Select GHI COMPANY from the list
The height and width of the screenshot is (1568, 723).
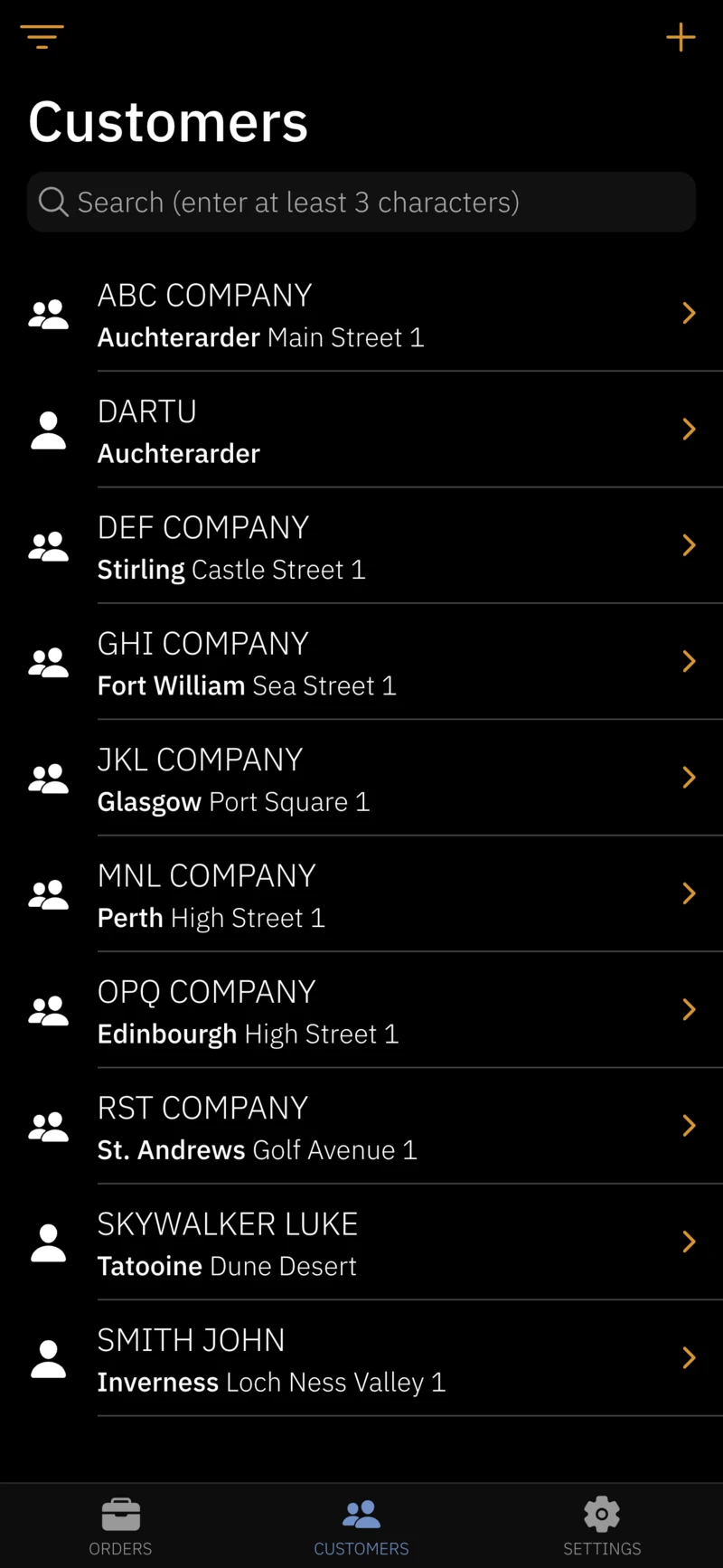pyautogui.click(x=361, y=662)
